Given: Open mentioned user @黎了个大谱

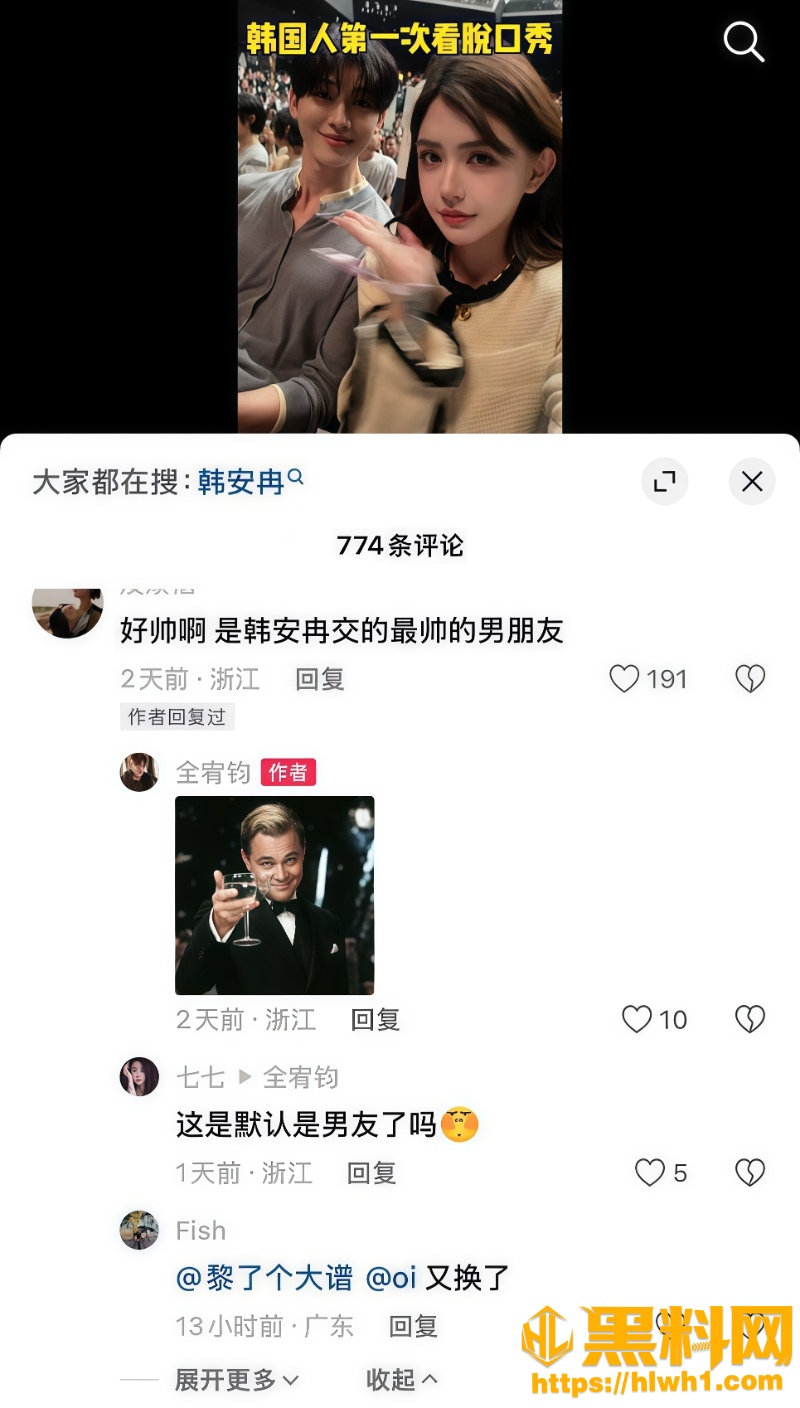Looking at the screenshot, I should pos(264,1277).
